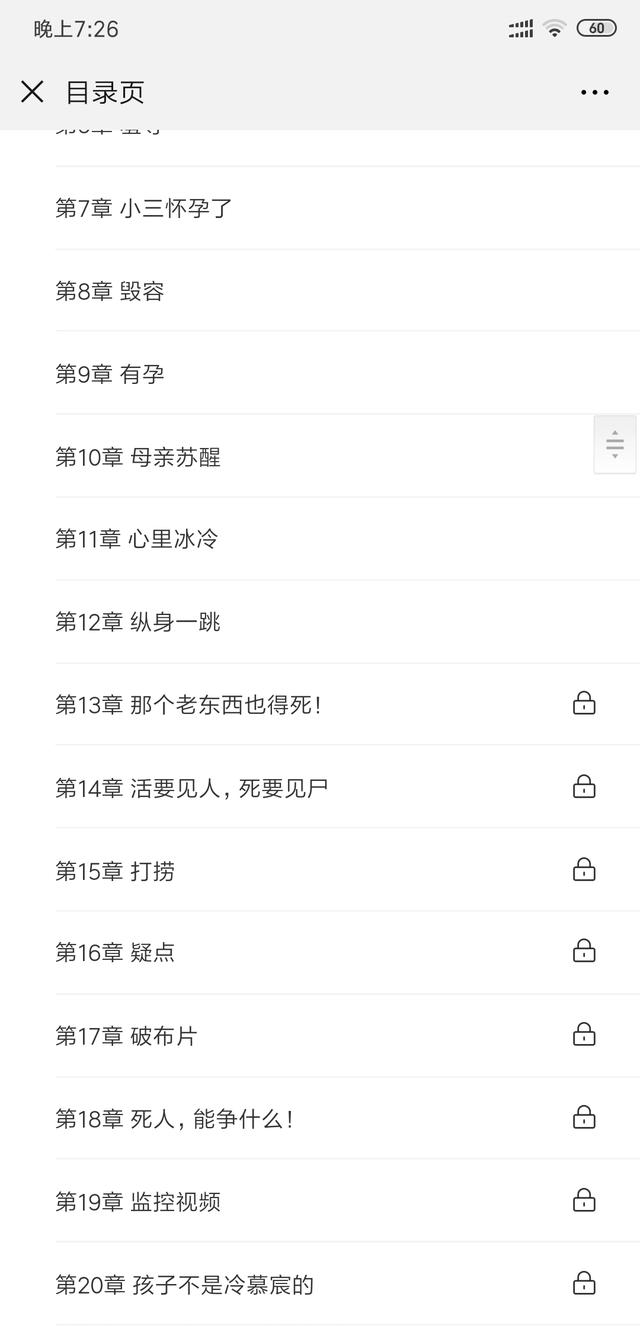Open the three-dot overflow menu
The image size is (640, 1332).
pos(595,92)
